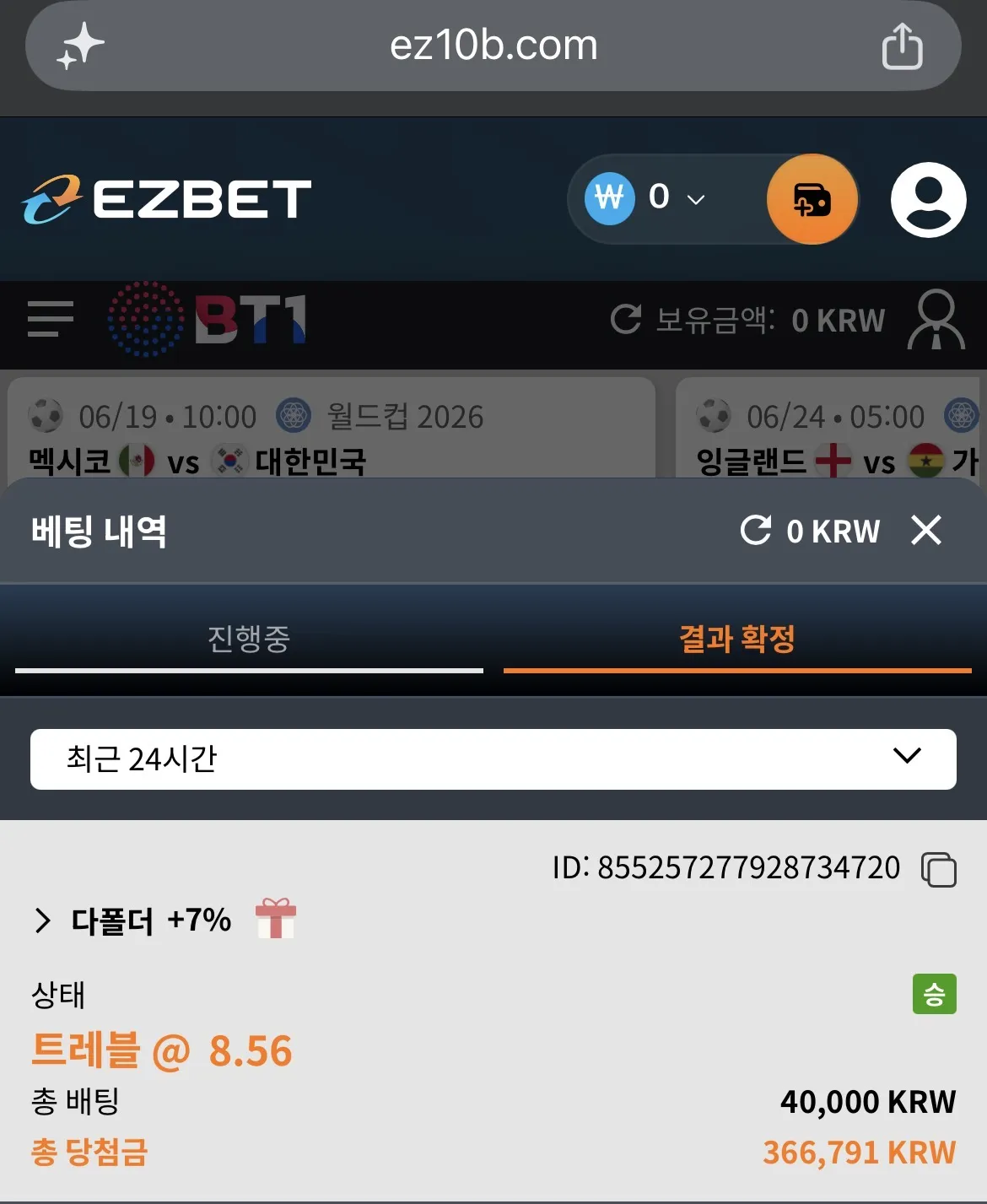Copy the bet ID 855257277928734720

938,869
